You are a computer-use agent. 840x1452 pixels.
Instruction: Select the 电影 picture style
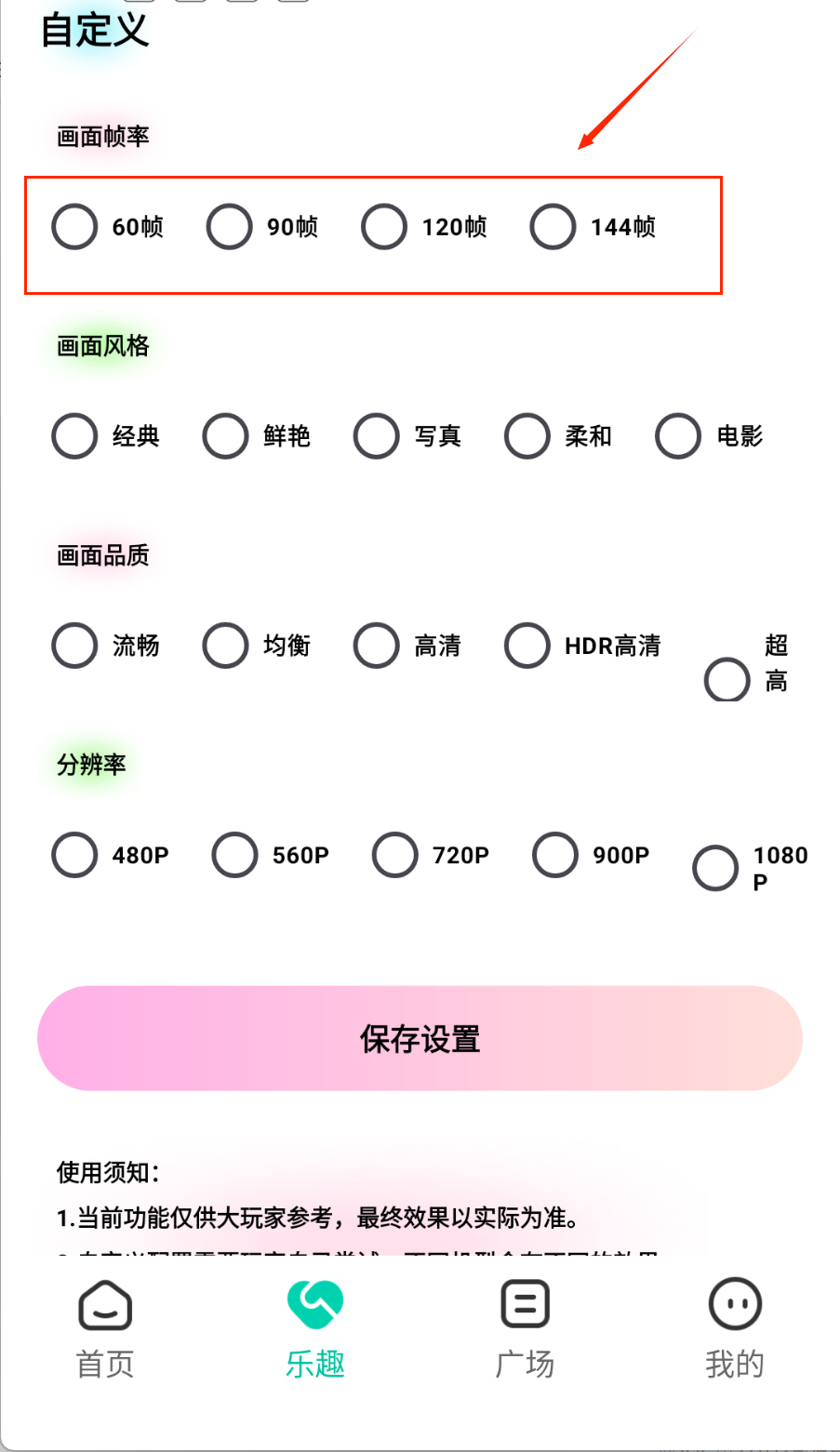pos(678,436)
